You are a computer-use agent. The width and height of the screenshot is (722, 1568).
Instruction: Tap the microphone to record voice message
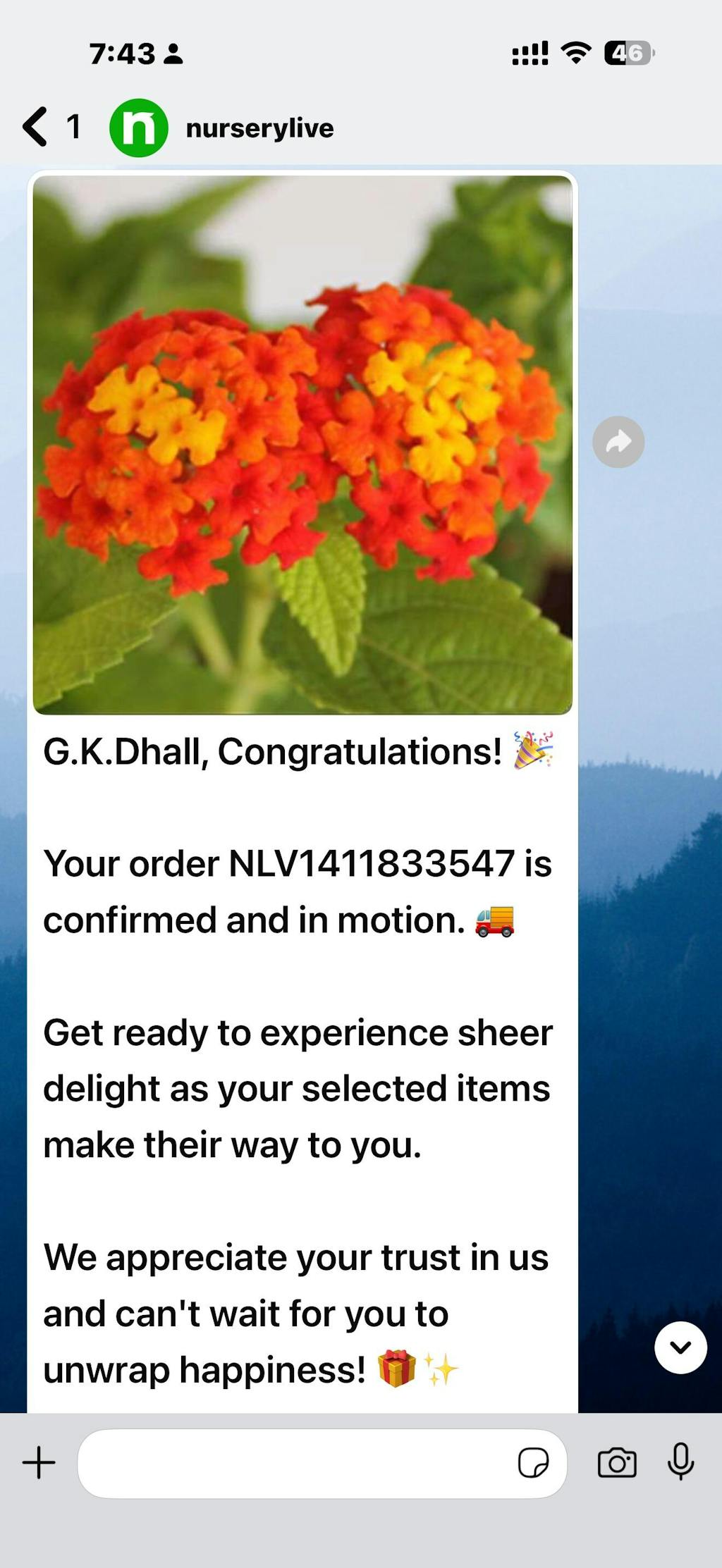click(x=680, y=1462)
